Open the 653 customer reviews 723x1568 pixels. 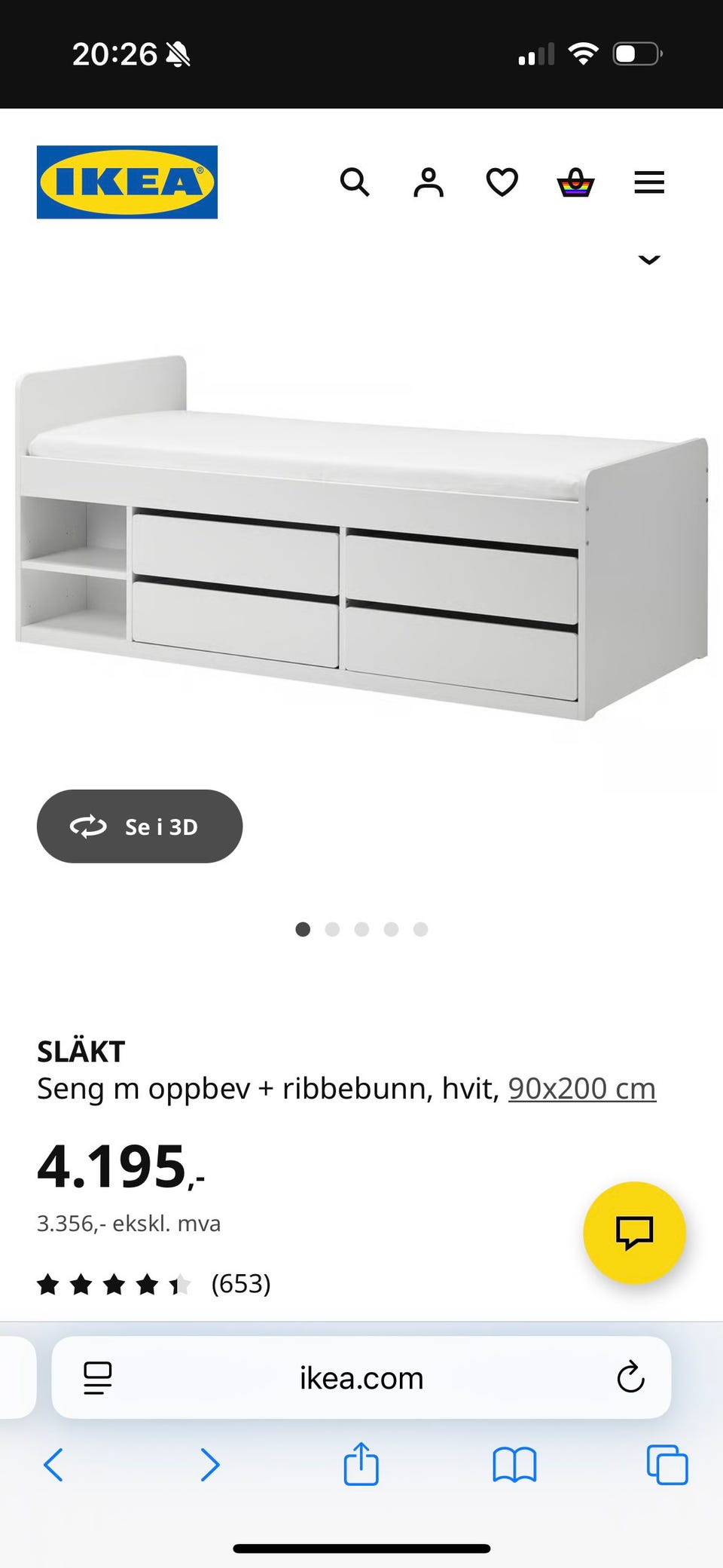[x=240, y=1283]
